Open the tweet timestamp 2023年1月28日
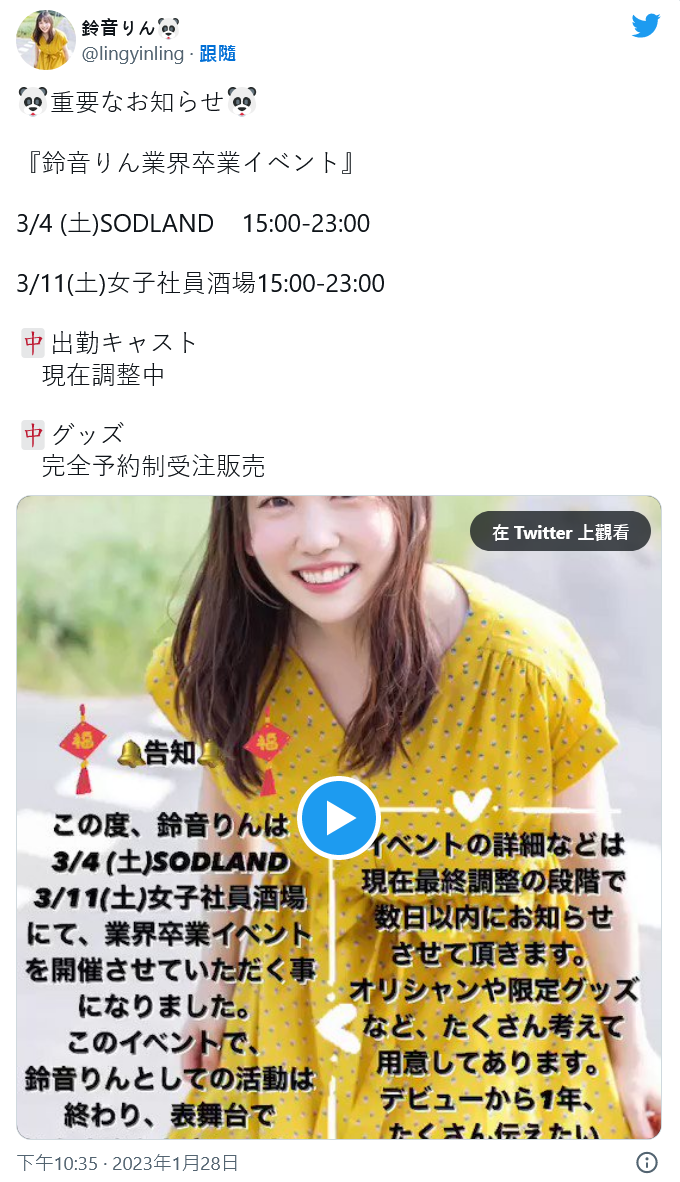680x1182 pixels. [x=128, y=1163]
